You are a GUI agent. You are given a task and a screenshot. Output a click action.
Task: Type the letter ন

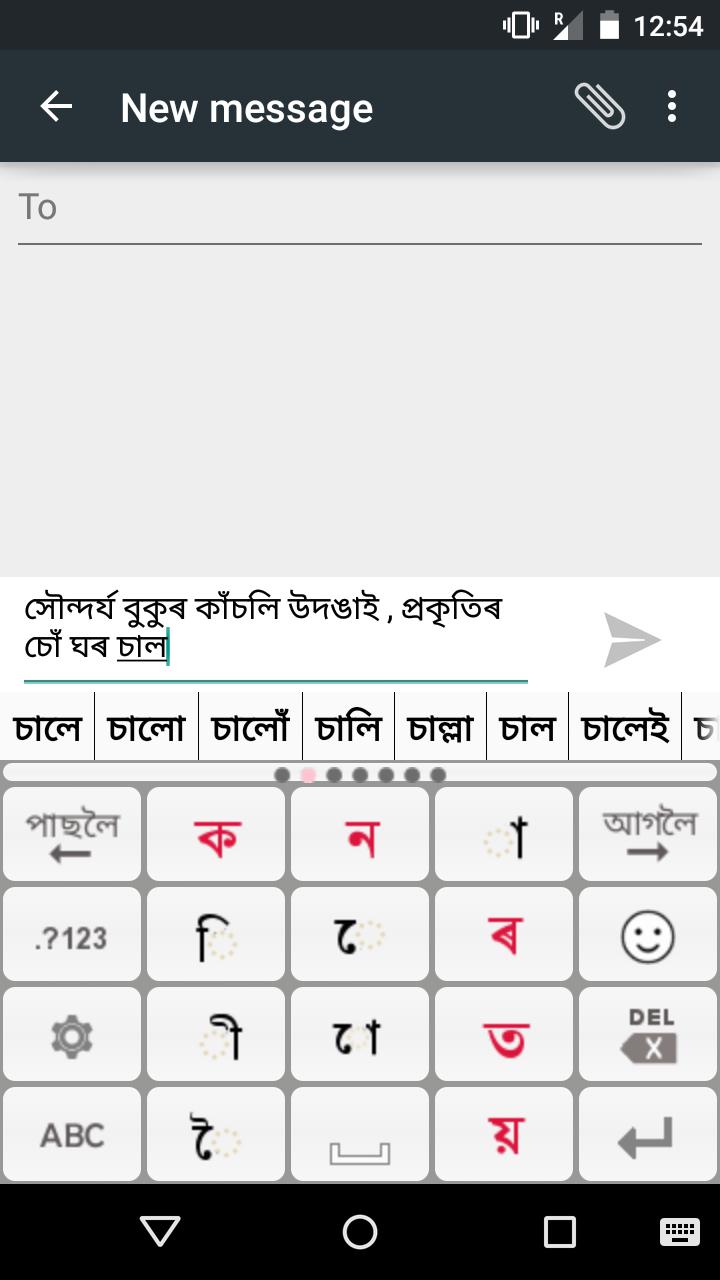click(360, 835)
